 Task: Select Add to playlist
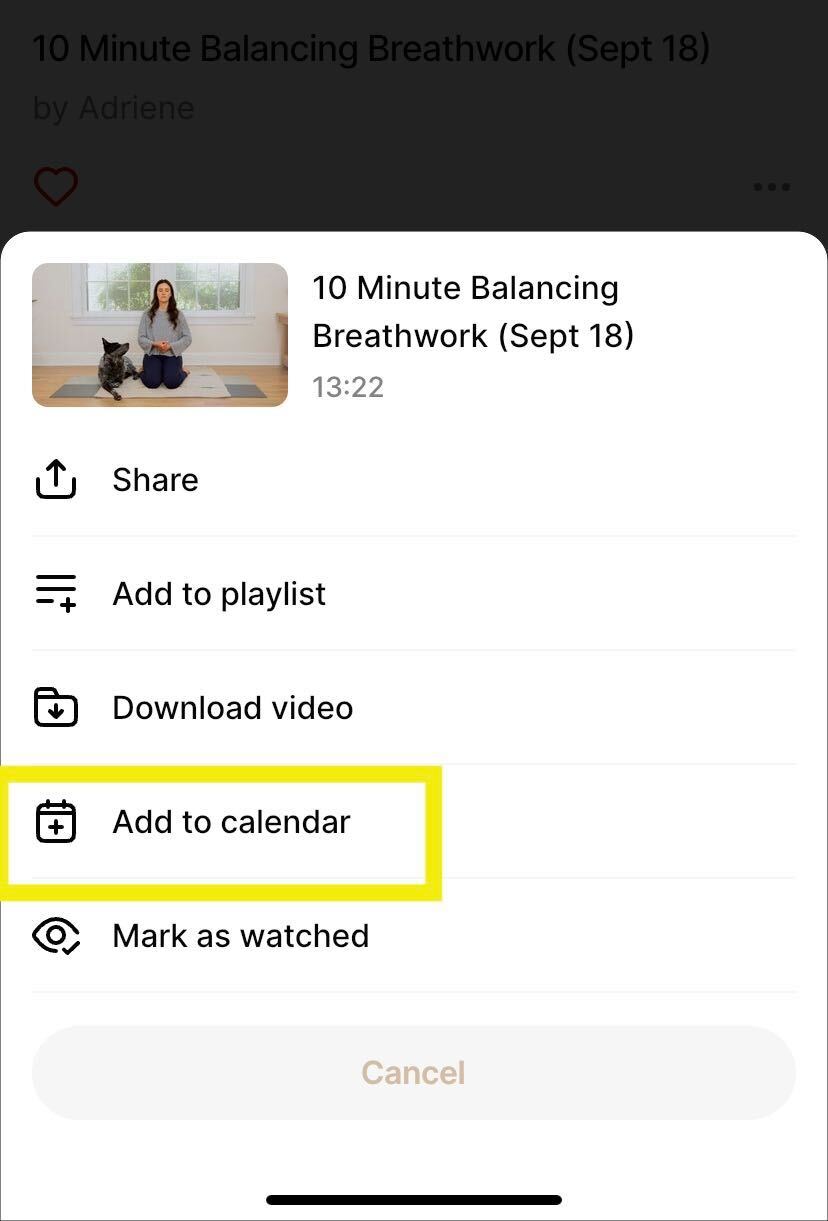(218, 594)
